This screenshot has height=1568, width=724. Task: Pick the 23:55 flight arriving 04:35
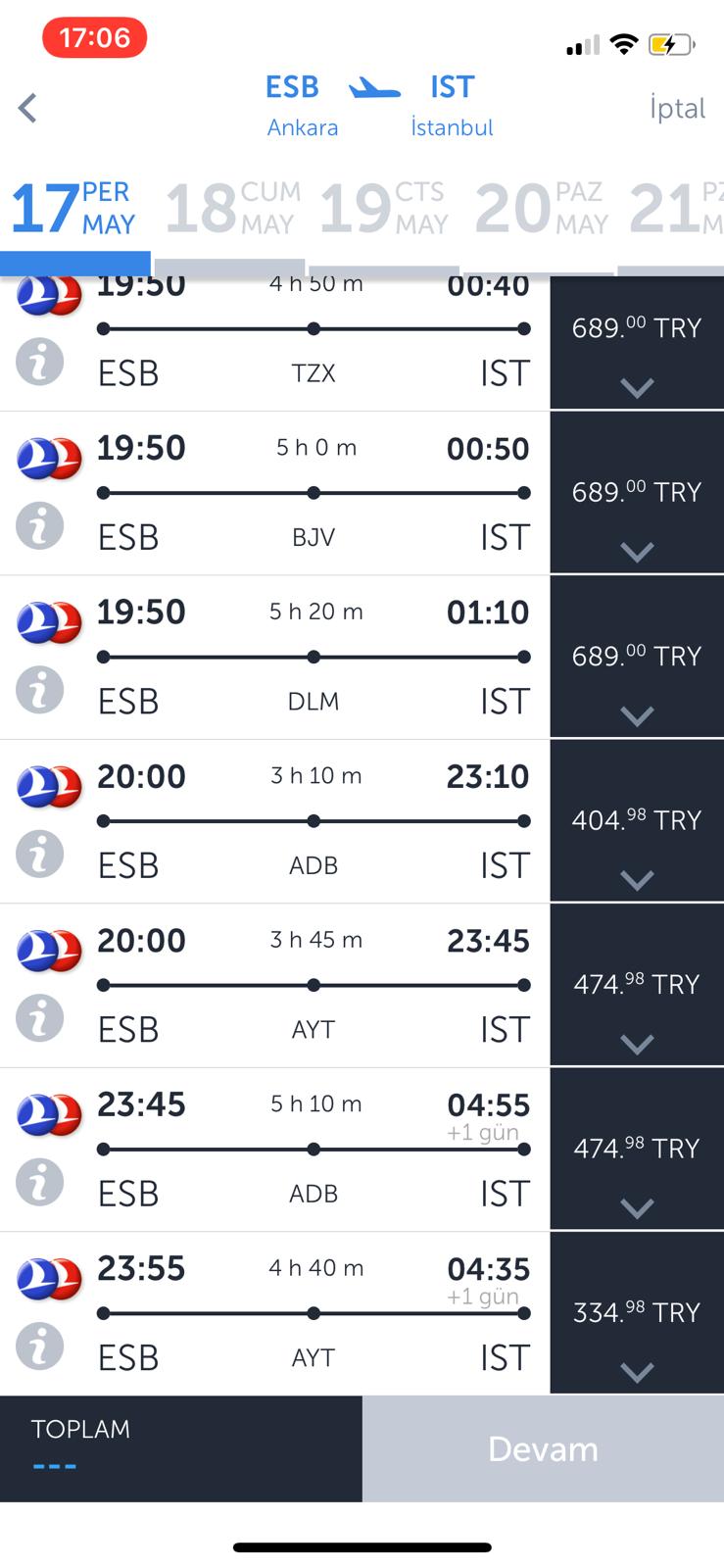point(274,1313)
